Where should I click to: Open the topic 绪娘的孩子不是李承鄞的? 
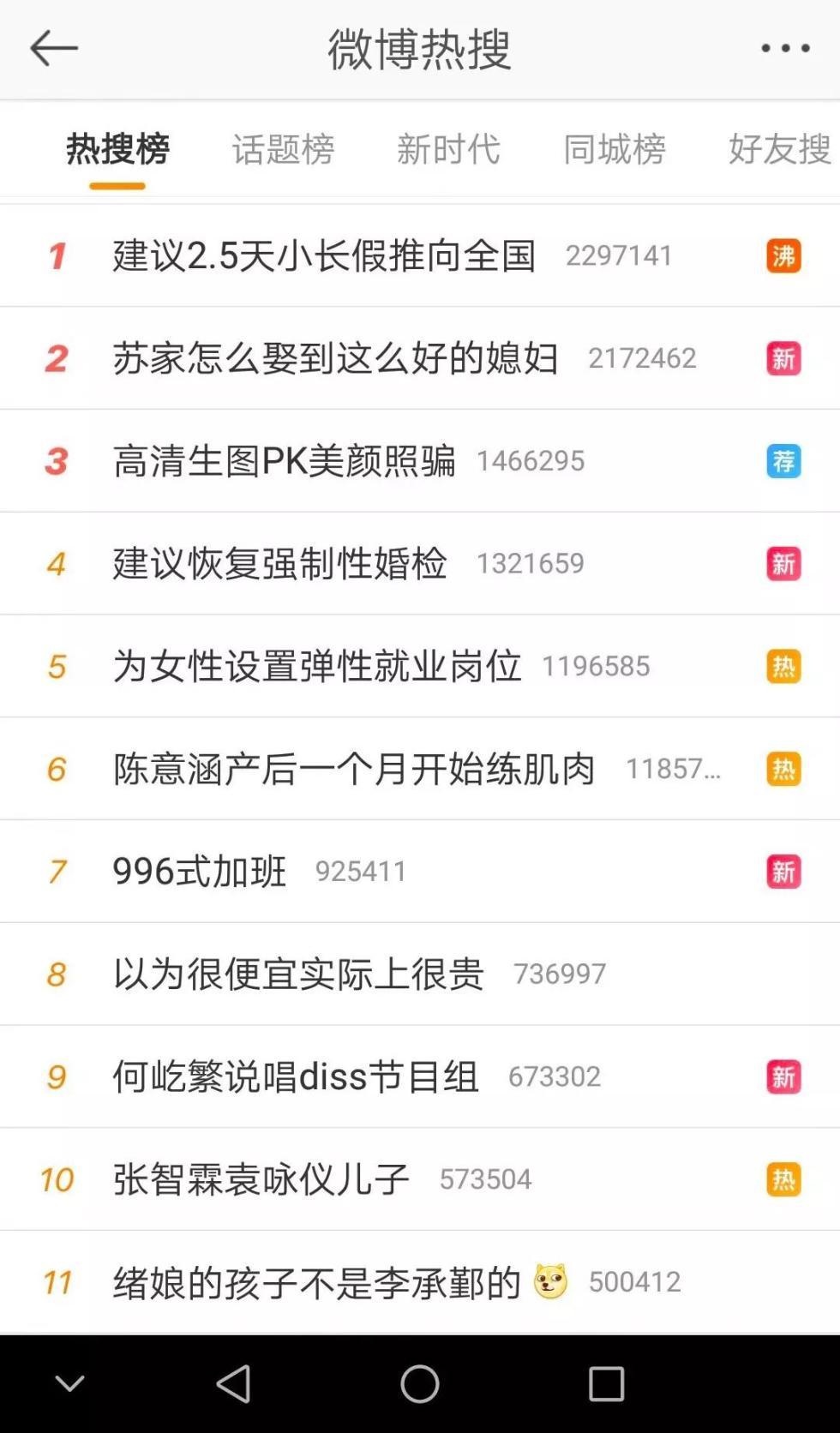coord(316,1283)
